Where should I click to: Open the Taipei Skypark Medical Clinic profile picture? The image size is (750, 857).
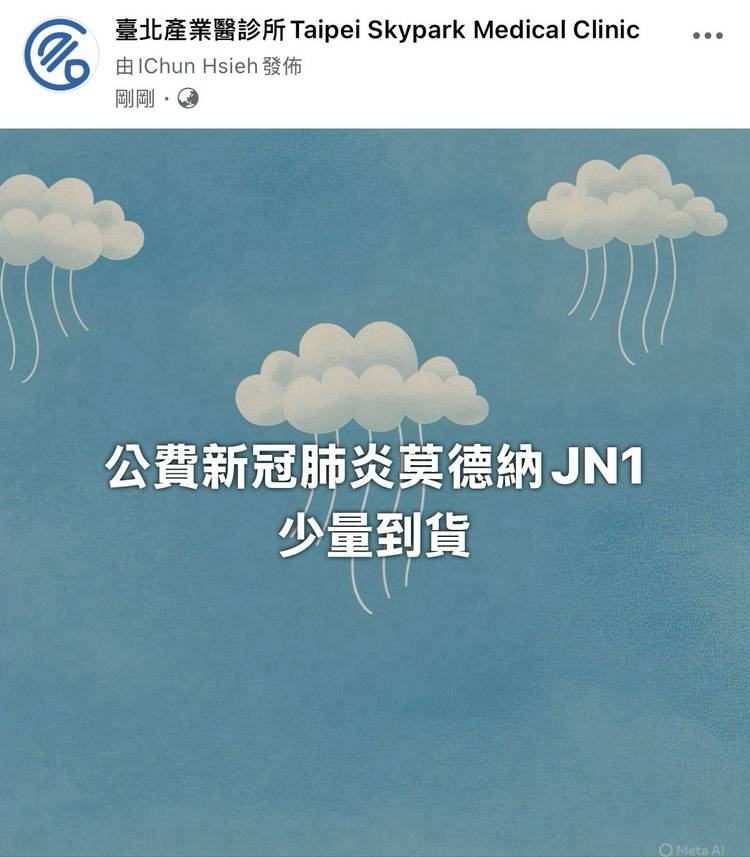[x=61, y=55]
